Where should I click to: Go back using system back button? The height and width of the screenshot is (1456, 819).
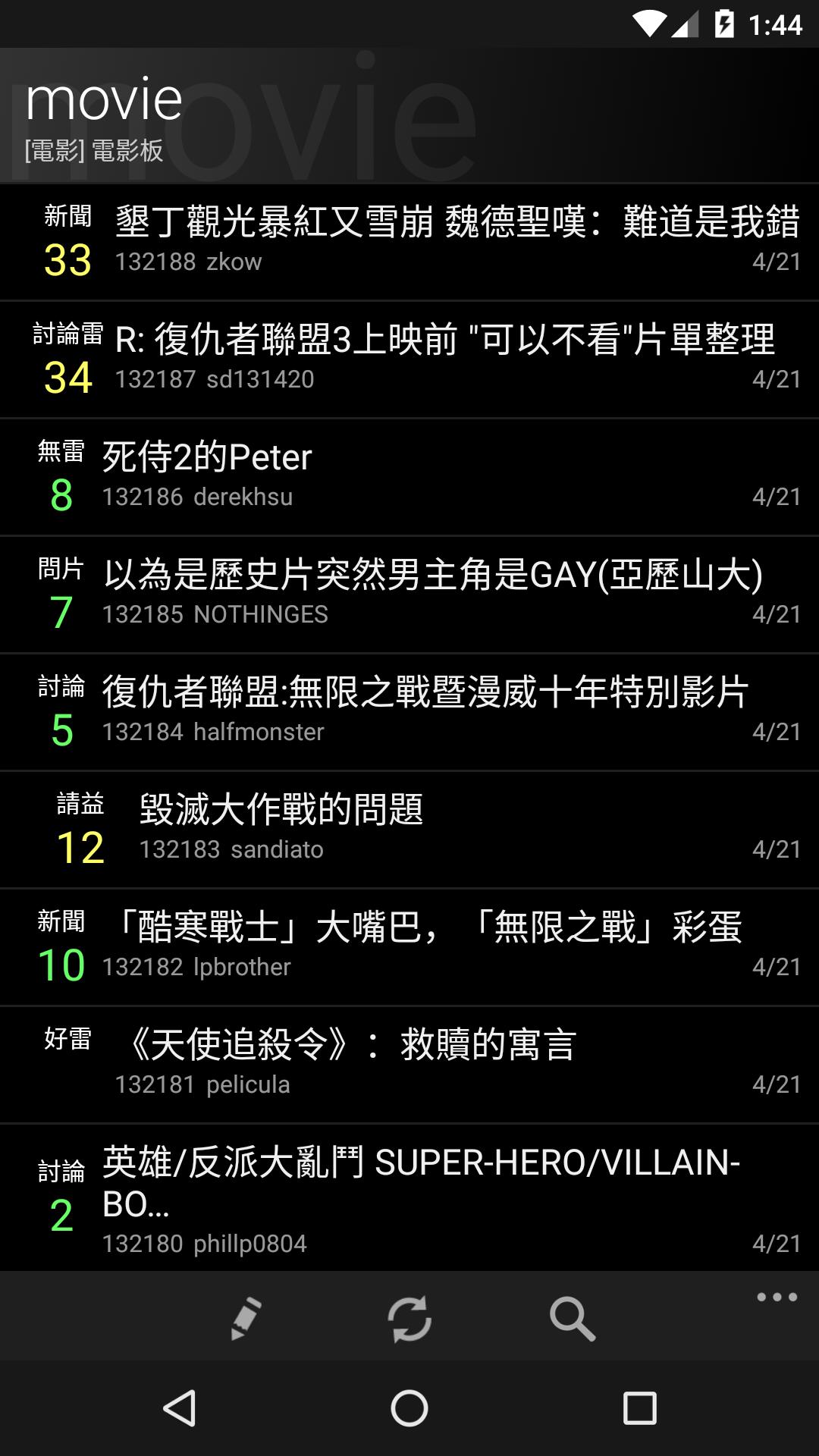(x=180, y=1408)
